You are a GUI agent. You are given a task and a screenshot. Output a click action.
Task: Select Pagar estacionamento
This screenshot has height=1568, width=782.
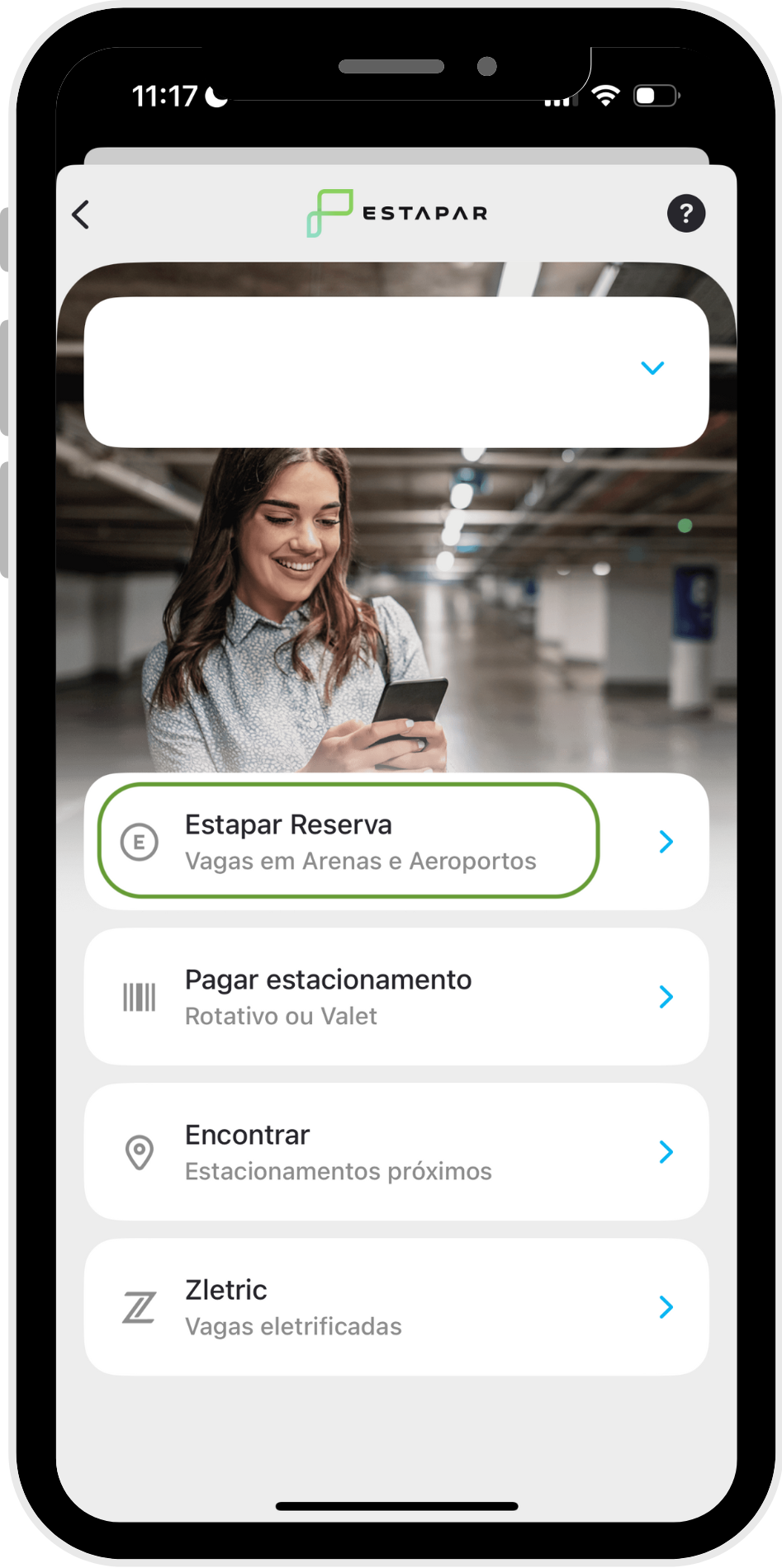(396, 997)
